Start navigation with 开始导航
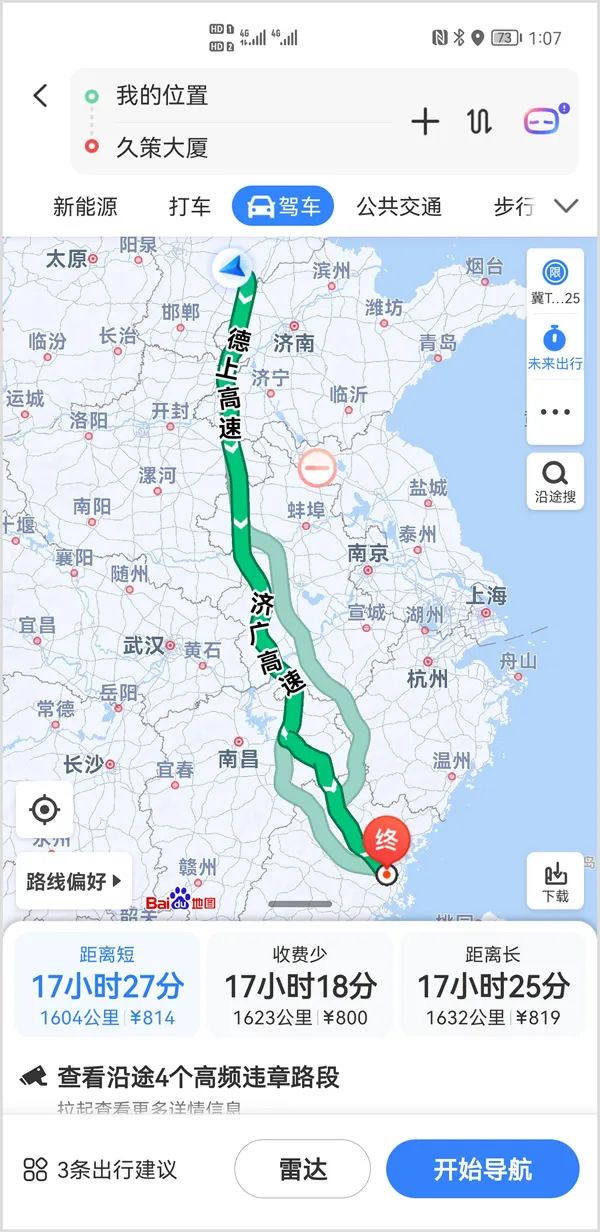This screenshot has height=1232, width=600. pyautogui.click(x=483, y=1169)
